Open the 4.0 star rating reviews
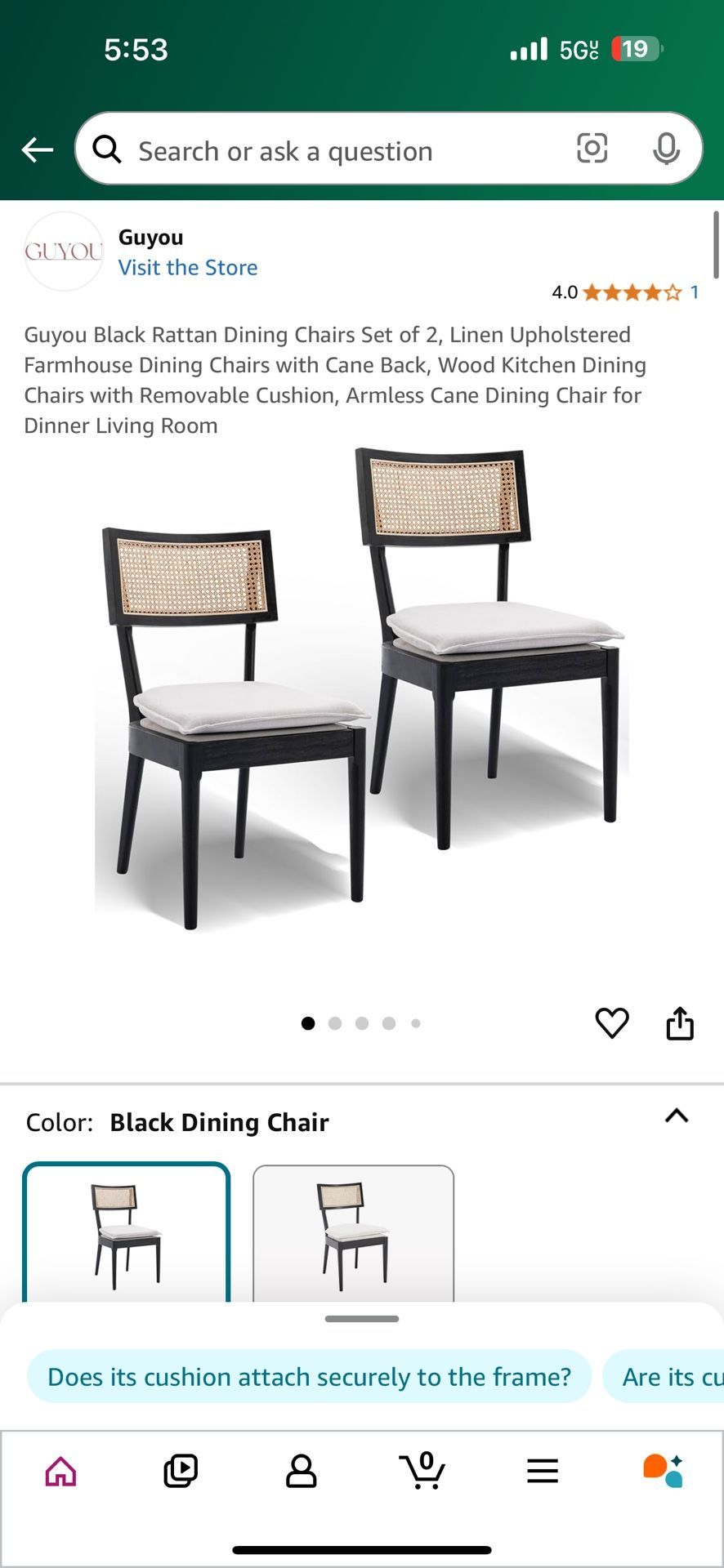The width and height of the screenshot is (724, 1568). (625, 292)
